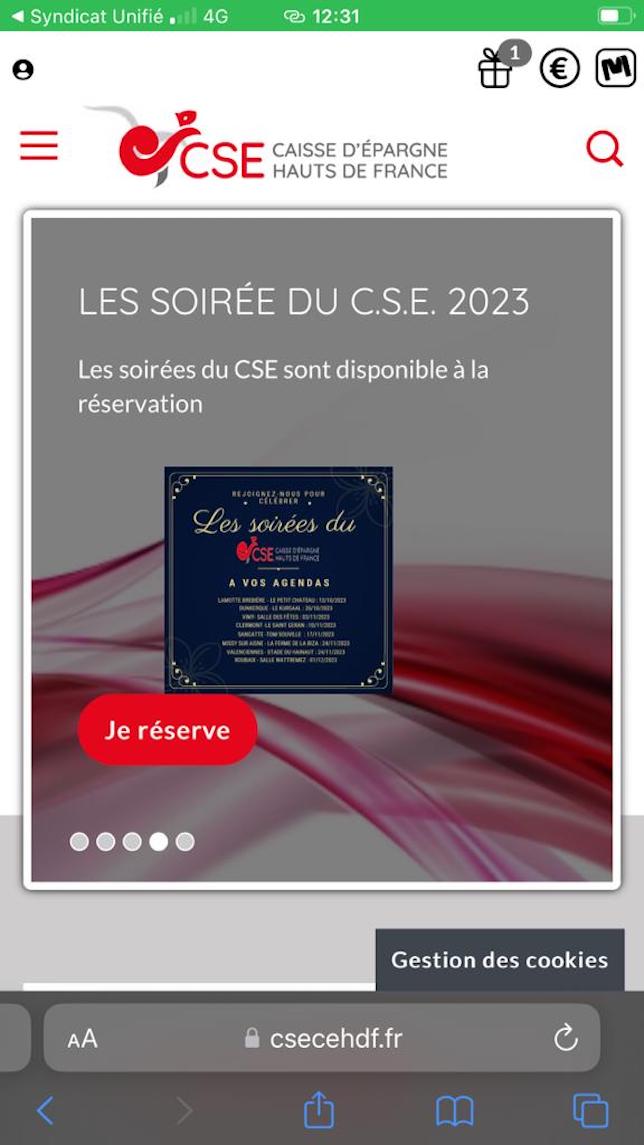Tap the Je réserve button

click(167, 730)
